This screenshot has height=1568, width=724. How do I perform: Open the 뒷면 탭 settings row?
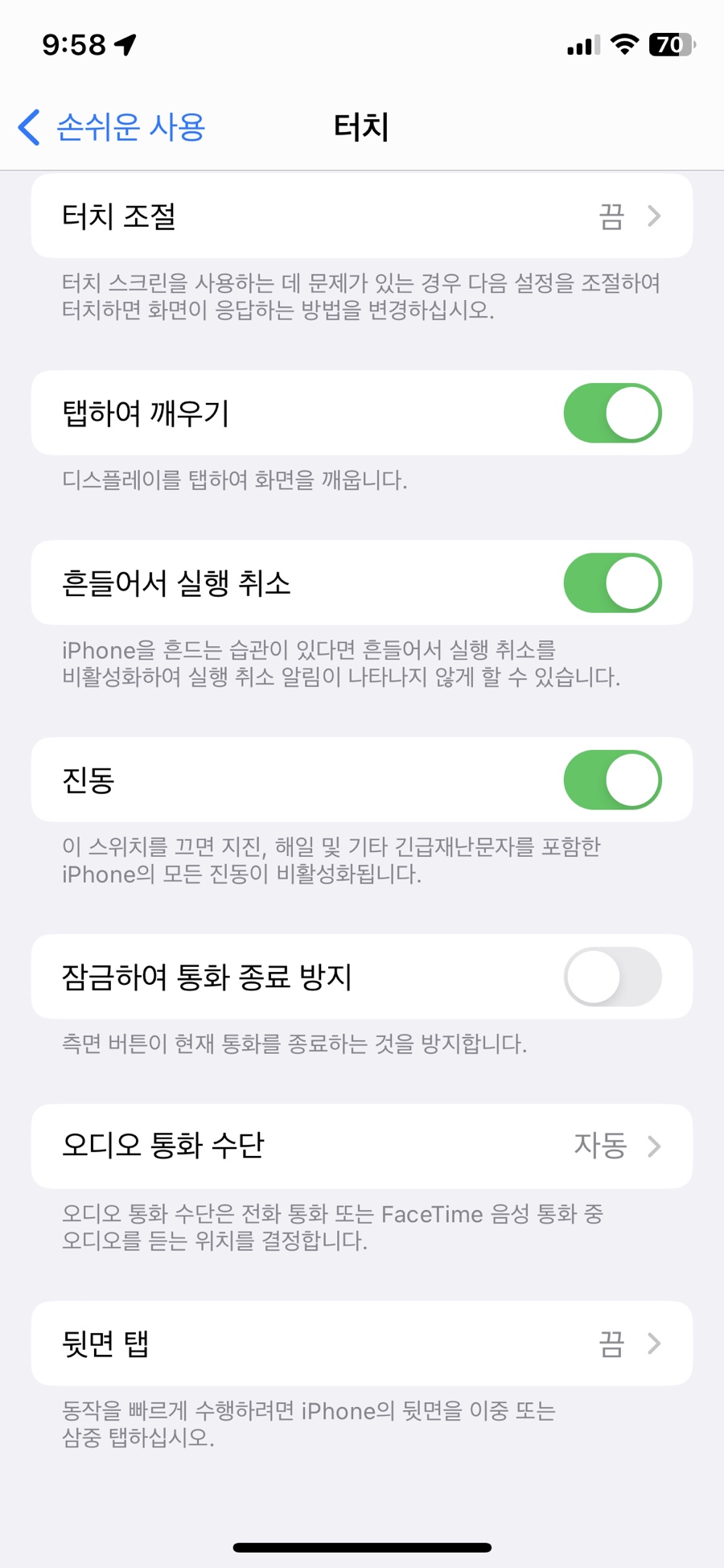(362, 1343)
